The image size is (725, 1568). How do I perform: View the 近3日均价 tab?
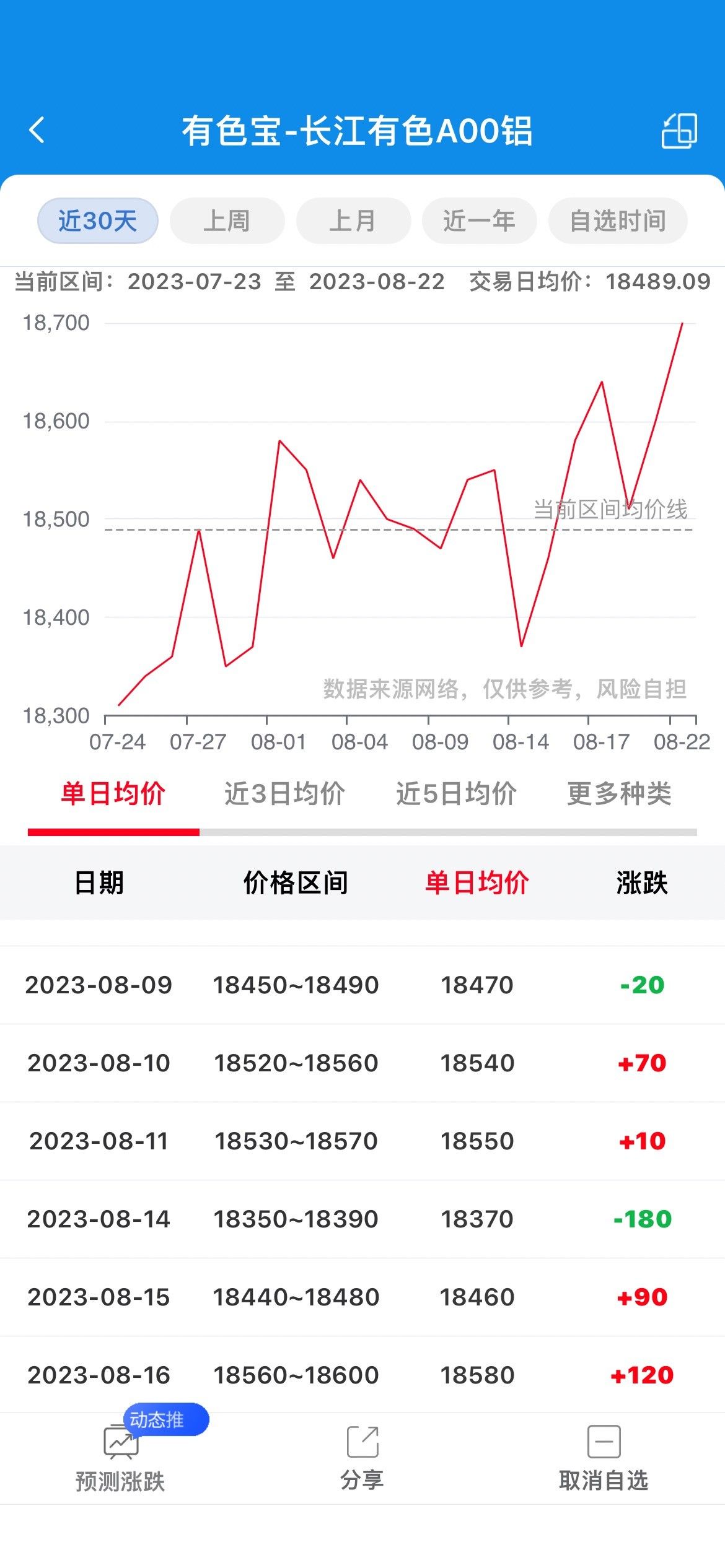[284, 794]
